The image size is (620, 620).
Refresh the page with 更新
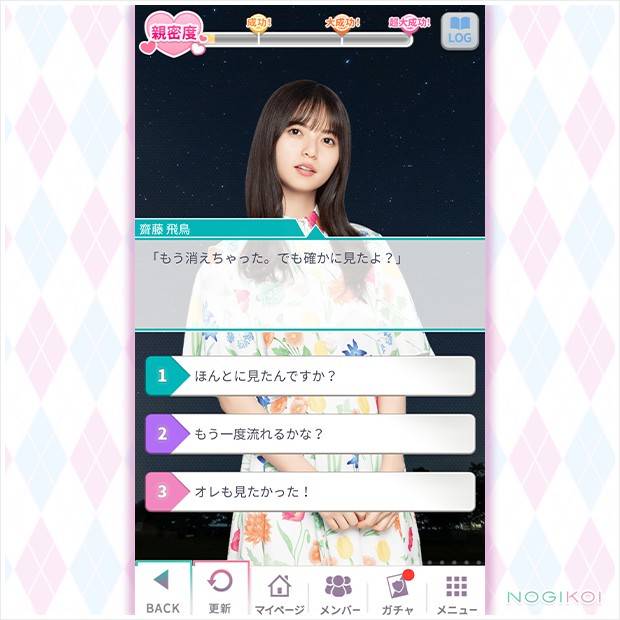pos(220,591)
